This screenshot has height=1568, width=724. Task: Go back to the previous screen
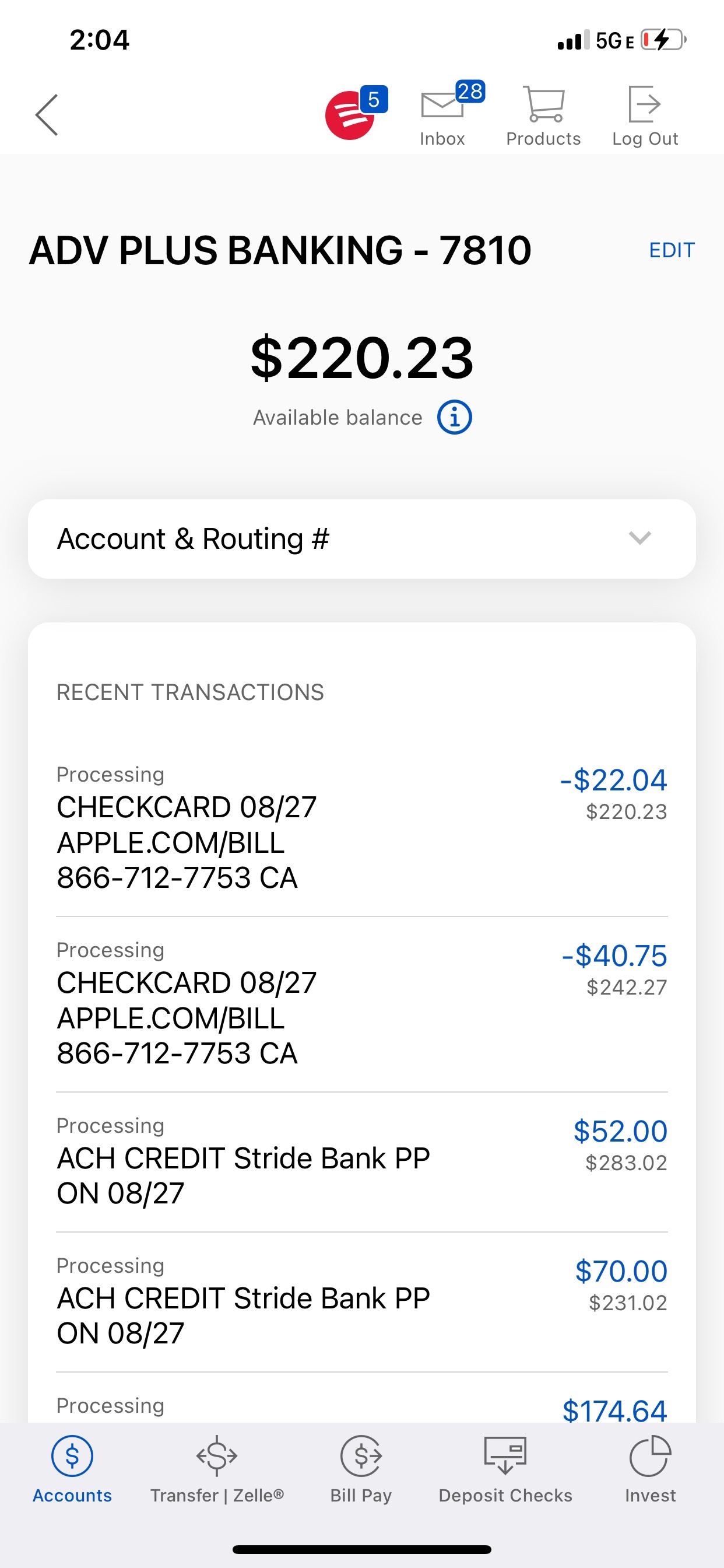coord(46,114)
